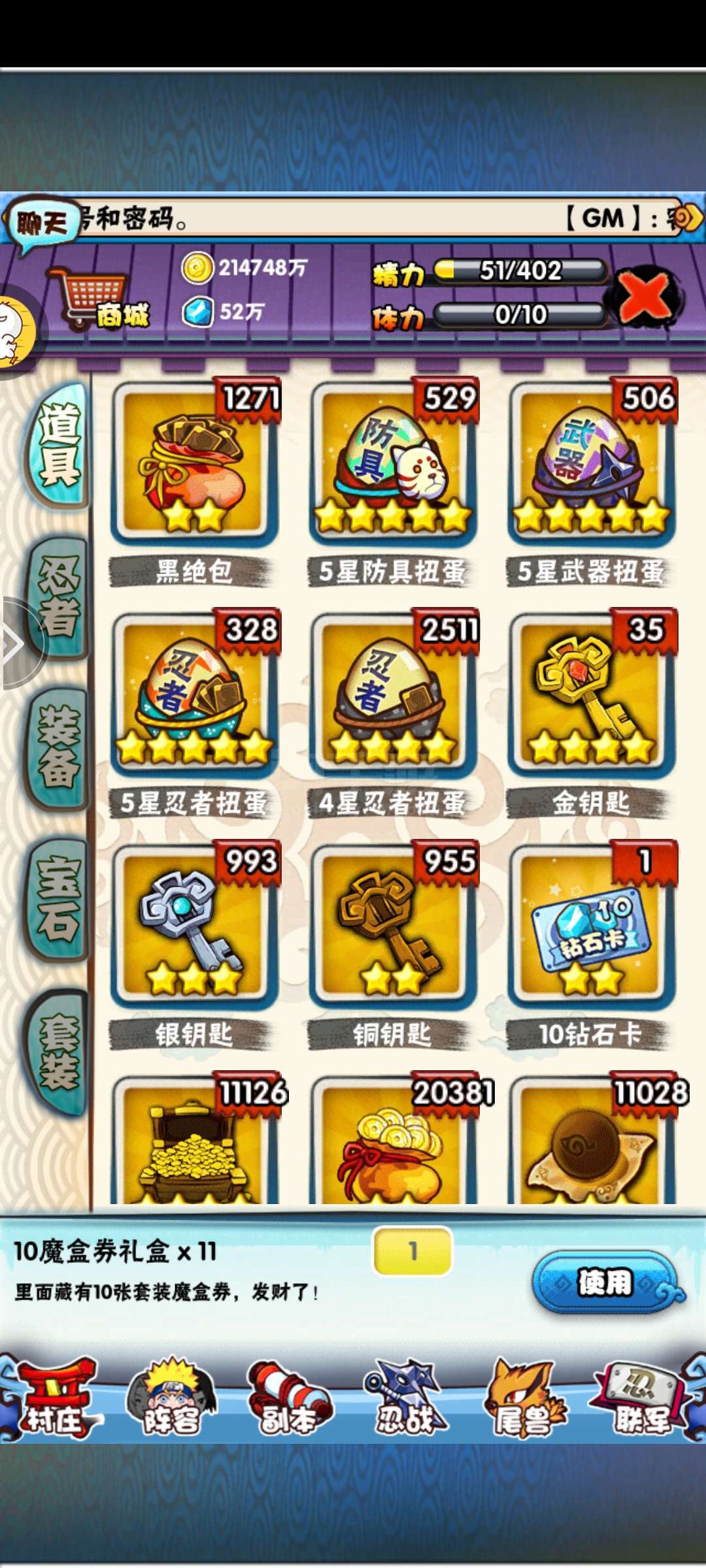Select the 黑绝包 item
Screen dimensions: 706x1568
(x=193, y=464)
